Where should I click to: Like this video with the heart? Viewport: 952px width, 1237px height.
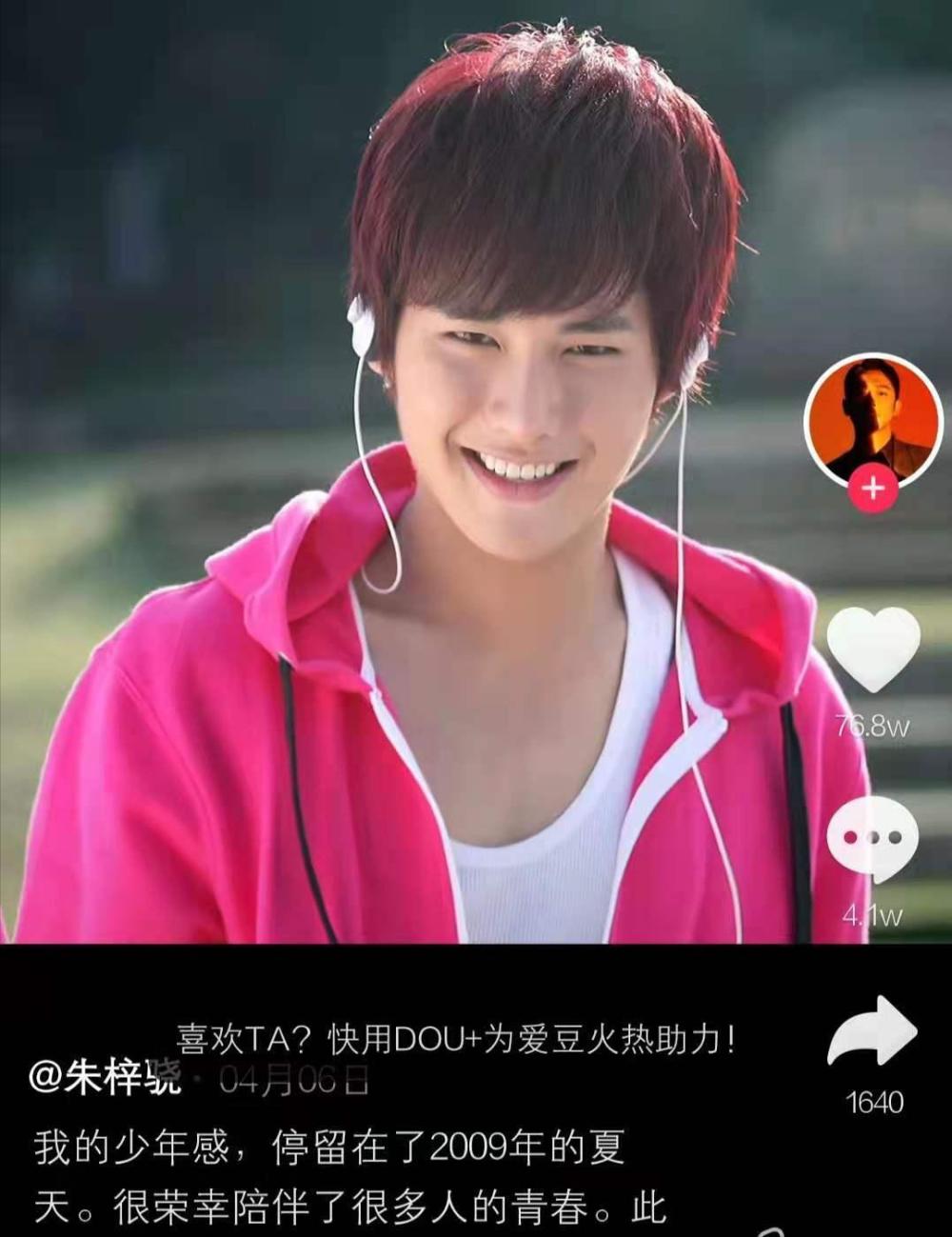[x=873, y=649]
